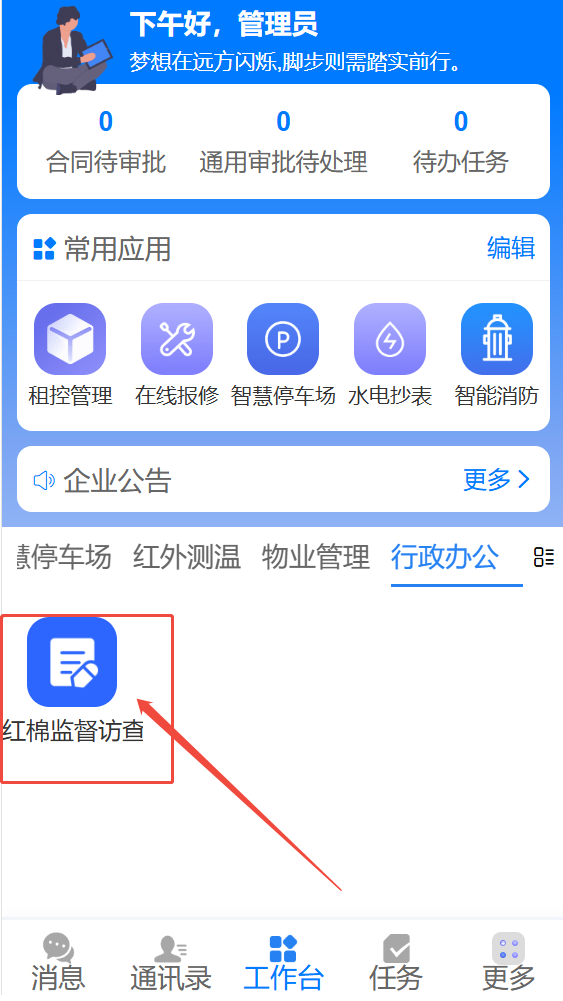Switch to 通讯录 tab
This screenshot has height=1001, width=563.
click(170, 961)
